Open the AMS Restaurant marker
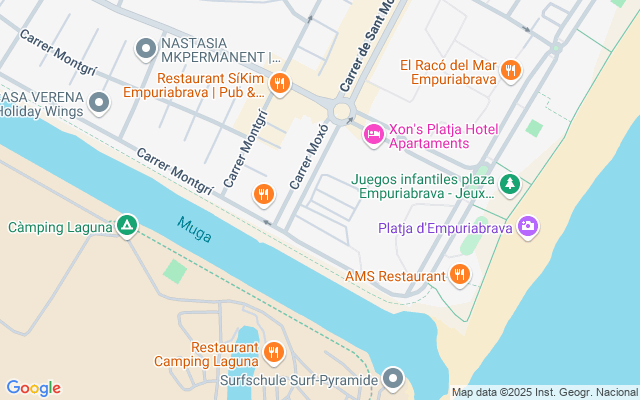The height and width of the screenshot is (400, 640). click(460, 274)
